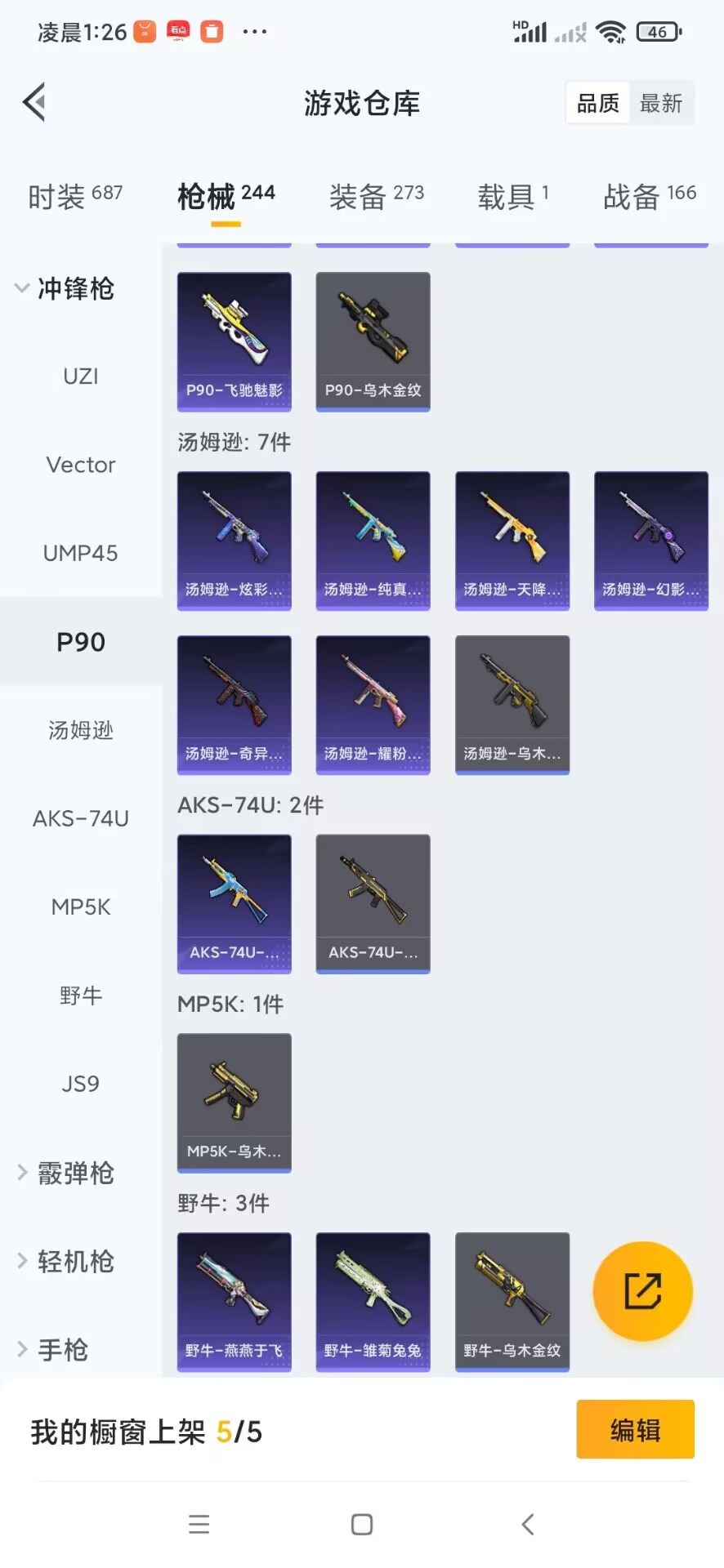The width and height of the screenshot is (724, 1568).
Task: Expand the 轻机枪 category
Action: click(x=65, y=1261)
